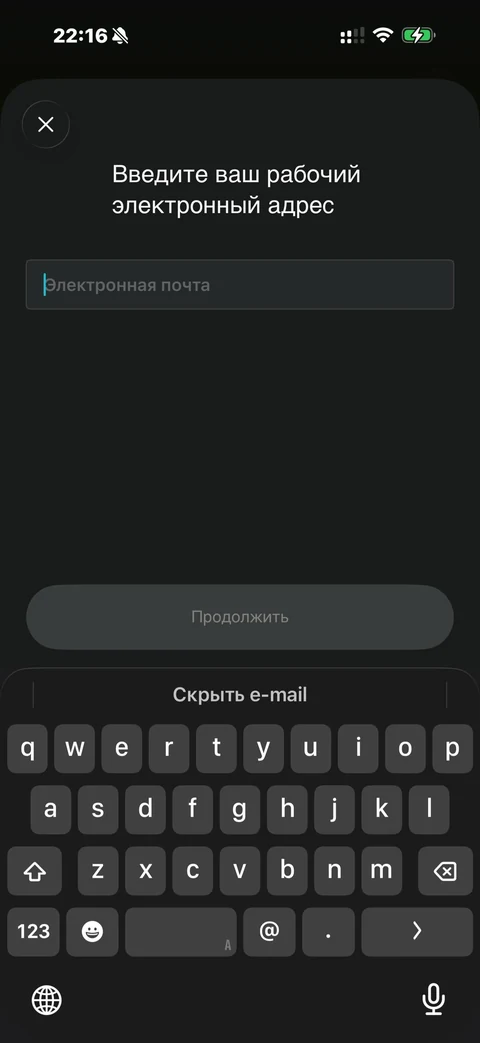
Task: Hit the backspace key
Action: [445, 871]
